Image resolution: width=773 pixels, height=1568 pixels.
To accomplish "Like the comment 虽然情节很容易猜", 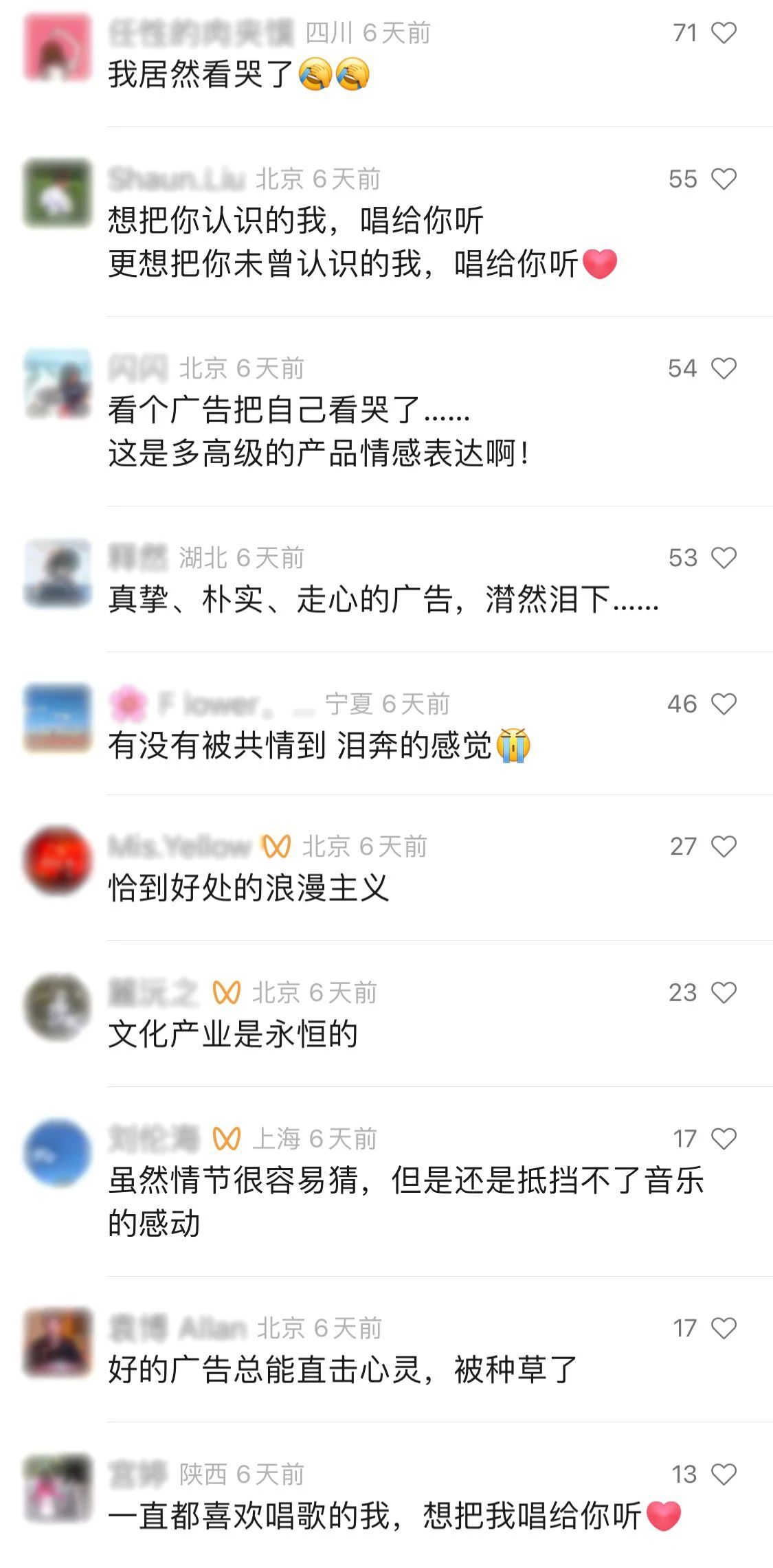I will [724, 1139].
